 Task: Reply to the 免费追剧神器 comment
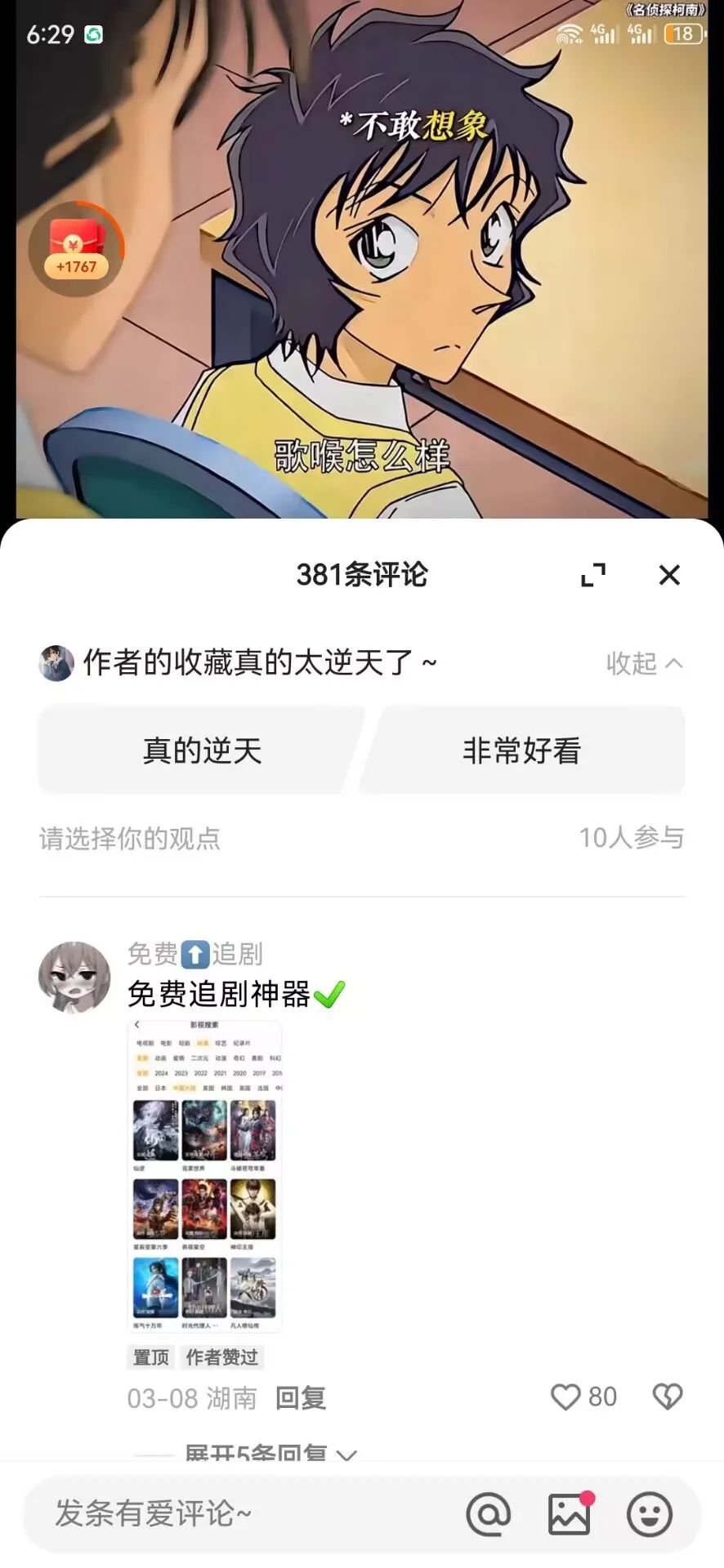[x=301, y=1398]
